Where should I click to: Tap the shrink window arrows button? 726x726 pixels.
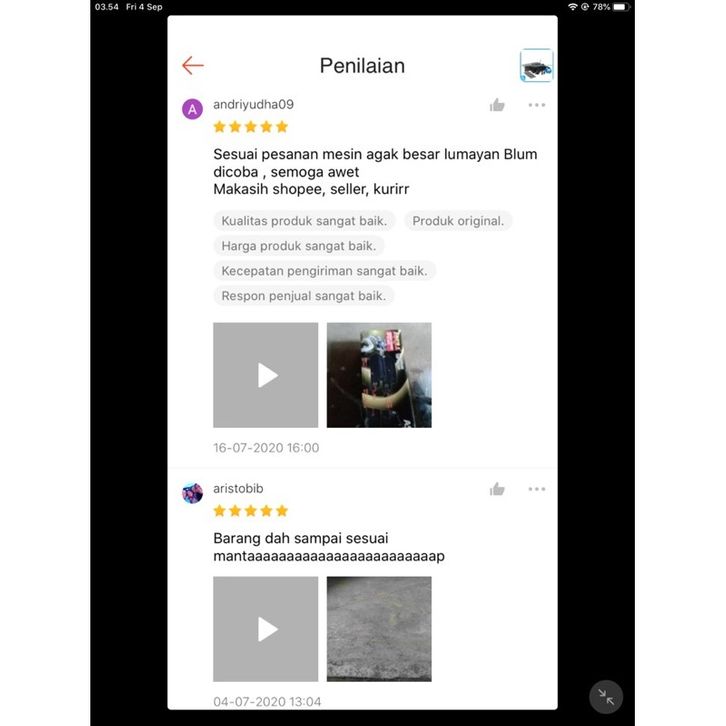[x=606, y=696]
